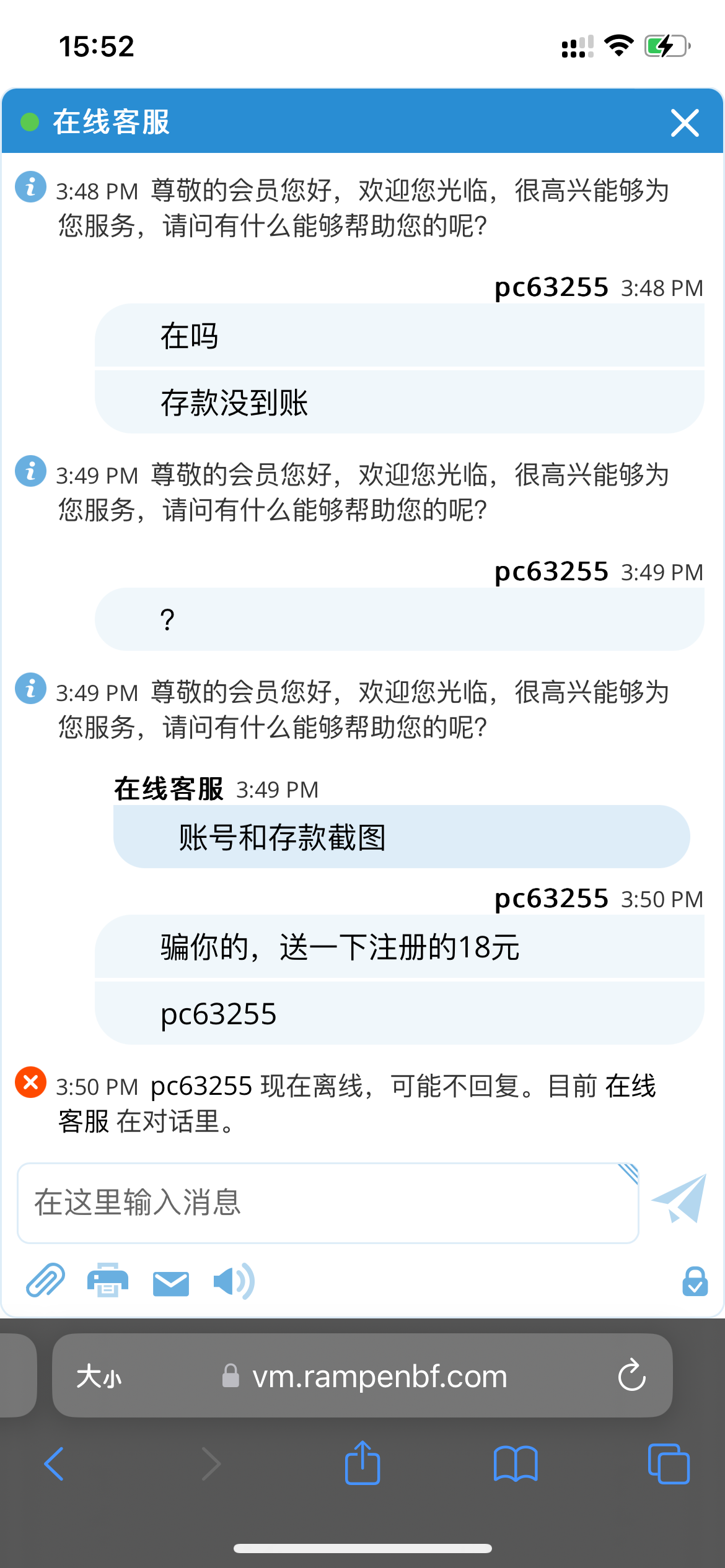Open the 大小 page settings menu
The image size is (725, 1568).
[99, 1377]
